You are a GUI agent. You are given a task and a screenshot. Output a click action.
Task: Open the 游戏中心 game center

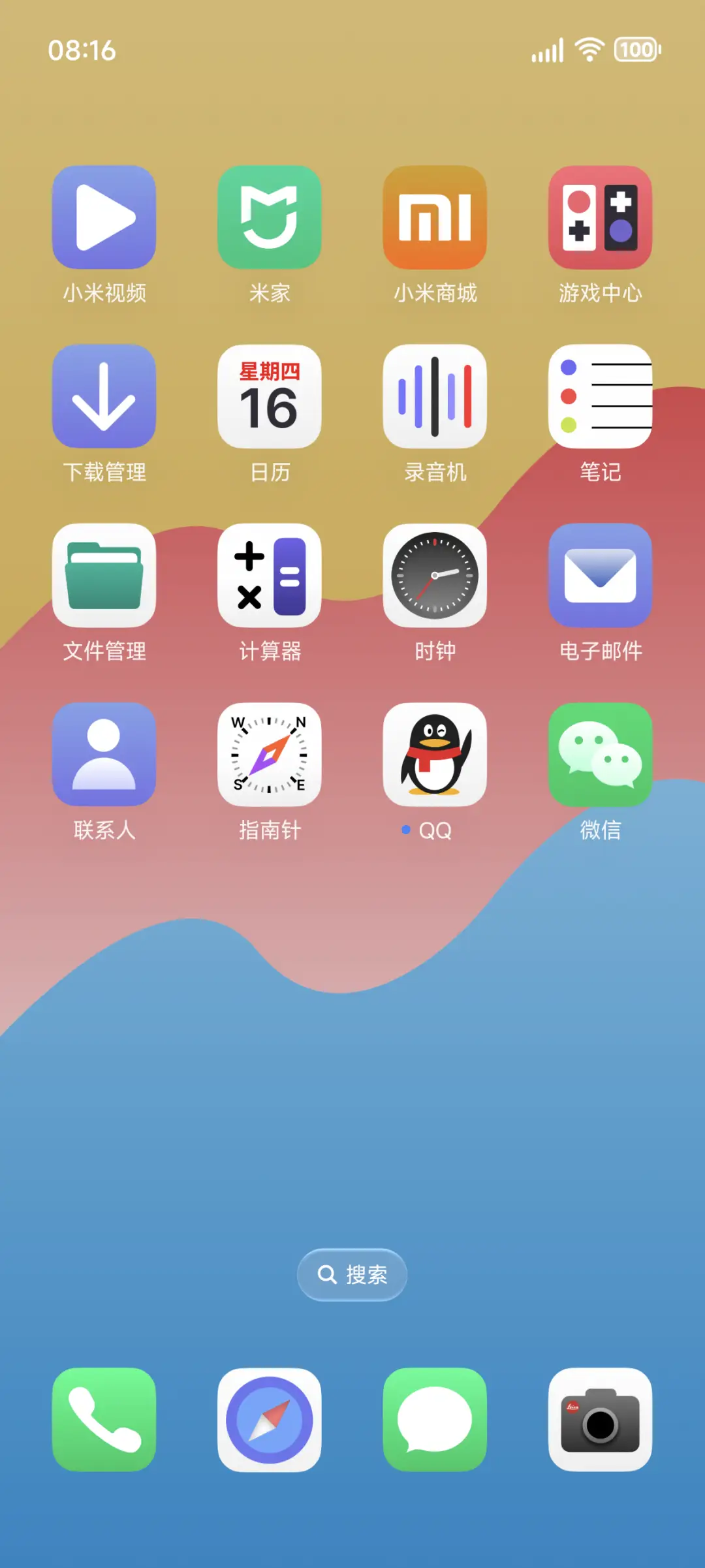[600, 217]
